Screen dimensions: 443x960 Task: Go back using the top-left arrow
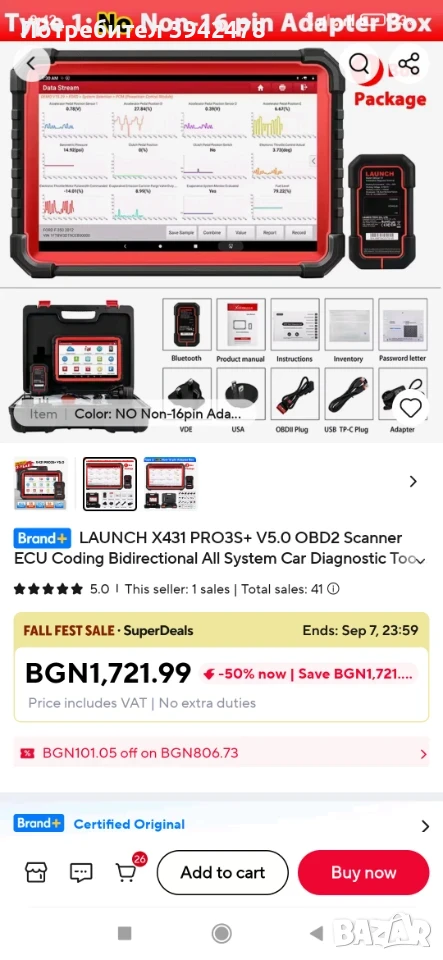(31, 63)
